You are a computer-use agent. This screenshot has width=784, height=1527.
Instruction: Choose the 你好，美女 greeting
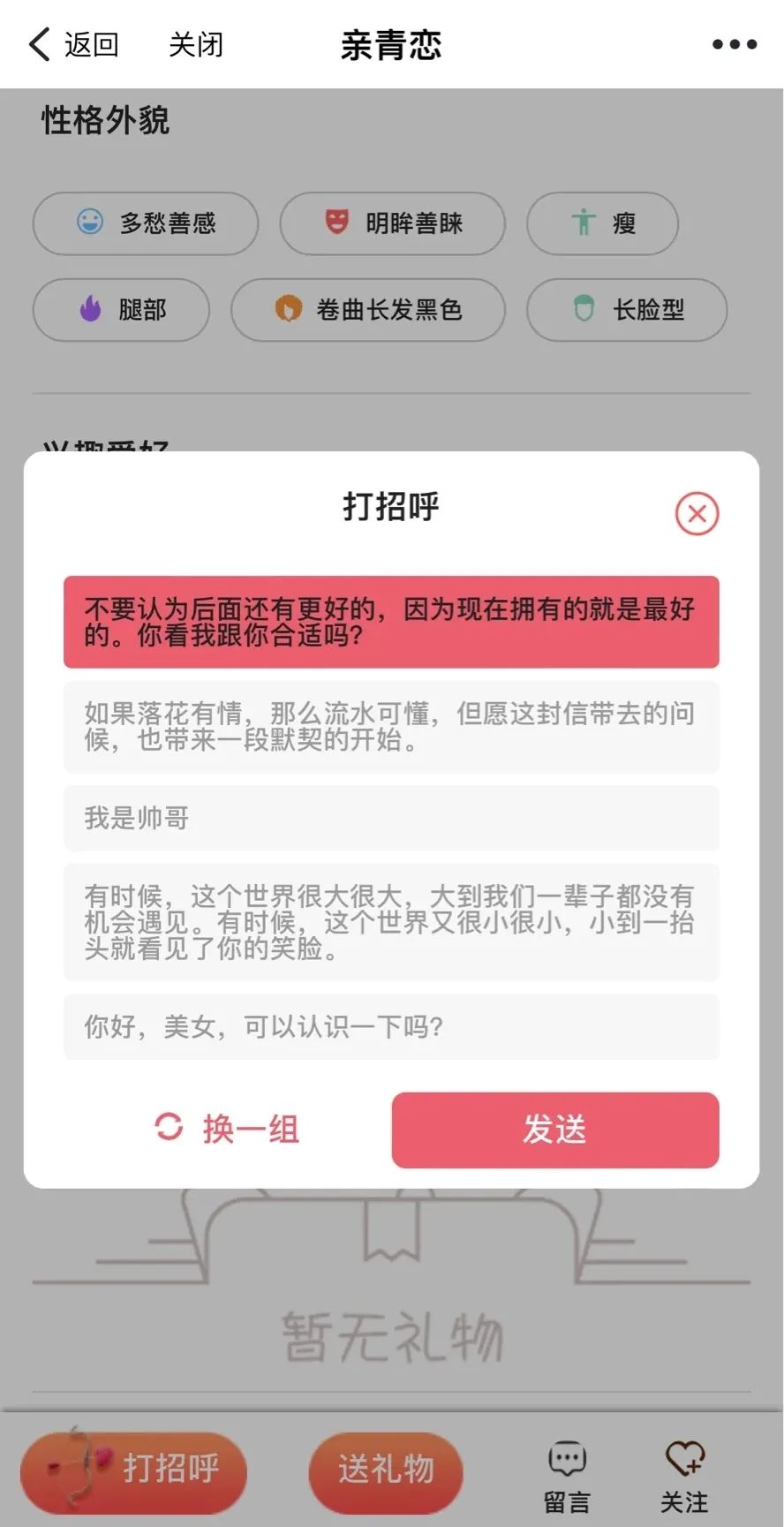pos(391,1027)
